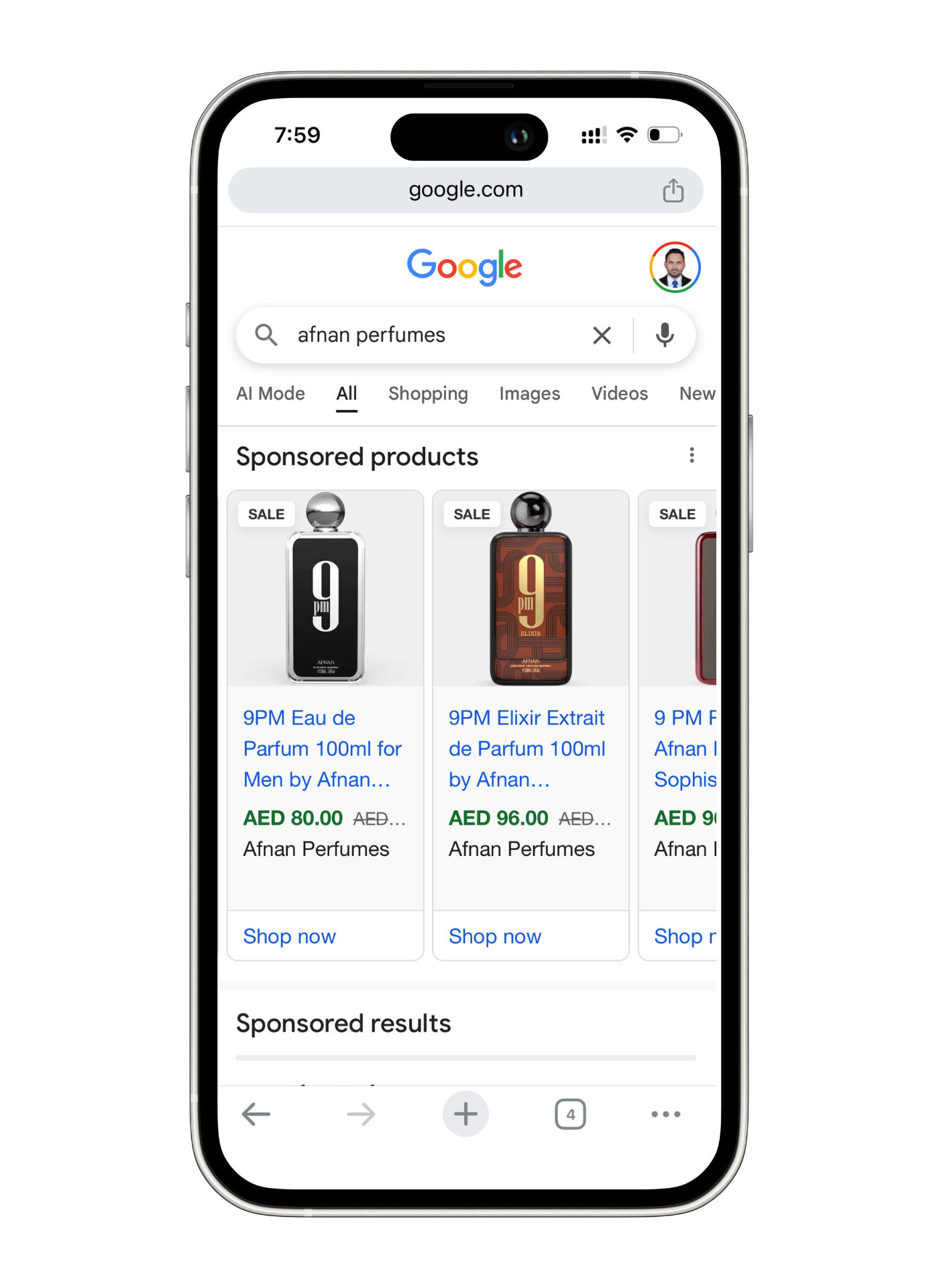
Task: Tap Shop now under 9PM Elixir Extrait
Action: [x=494, y=936]
